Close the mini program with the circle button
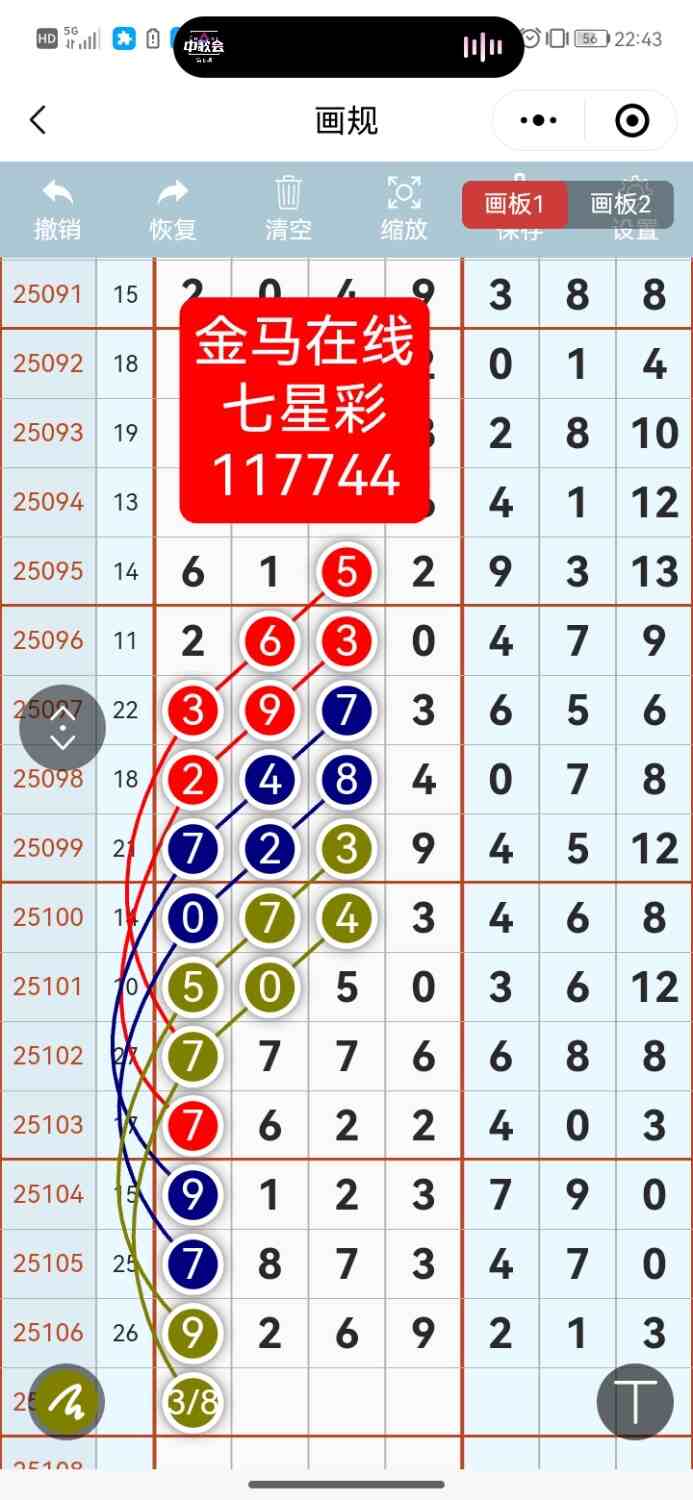693x1500 pixels. (x=632, y=121)
